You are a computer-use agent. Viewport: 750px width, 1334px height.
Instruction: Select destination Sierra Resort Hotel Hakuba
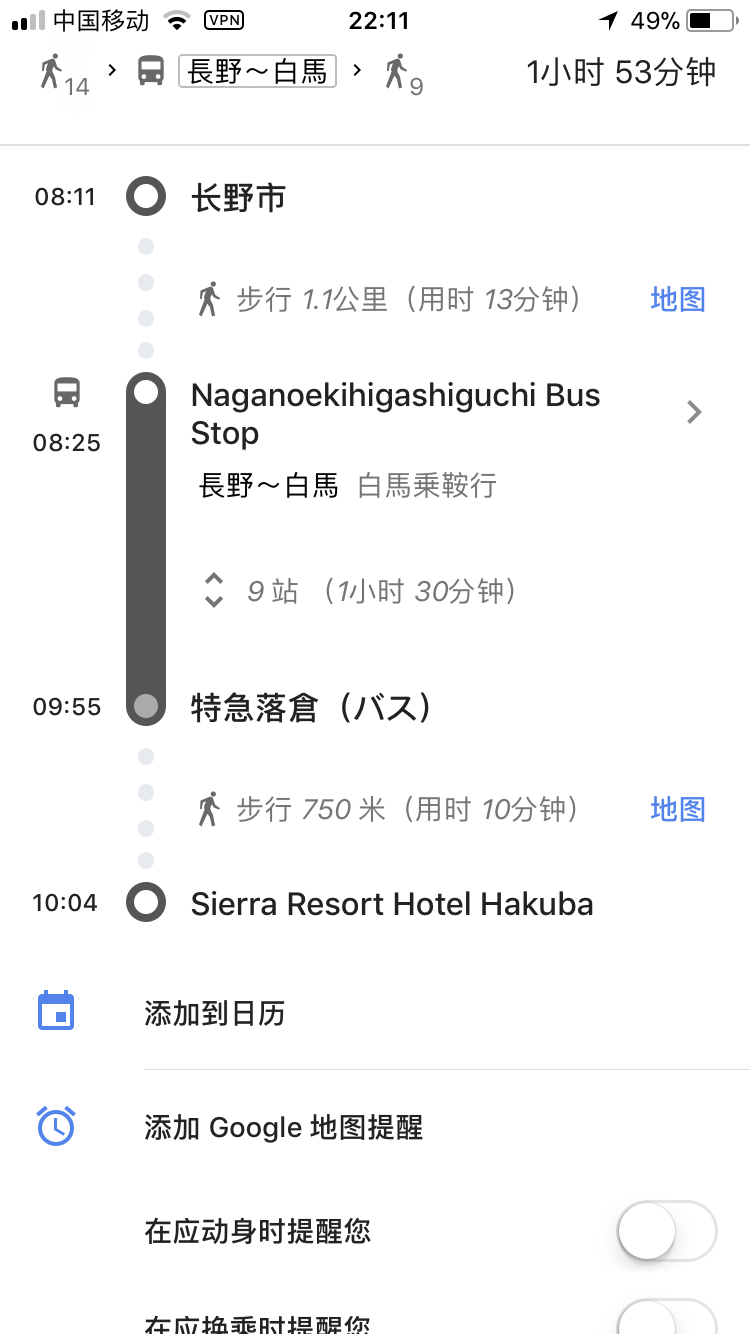point(392,904)
